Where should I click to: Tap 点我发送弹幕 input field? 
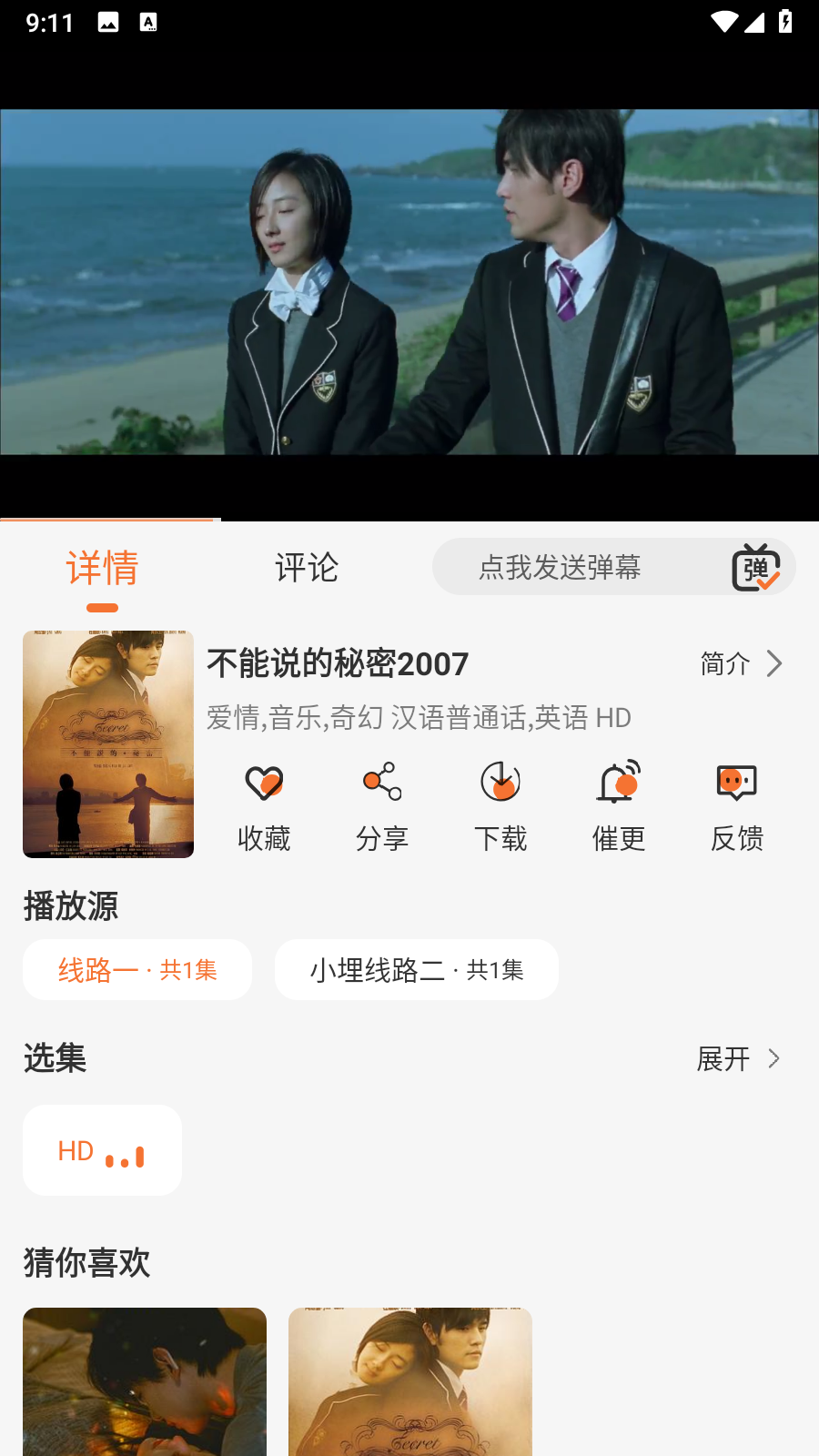[561, 568]
